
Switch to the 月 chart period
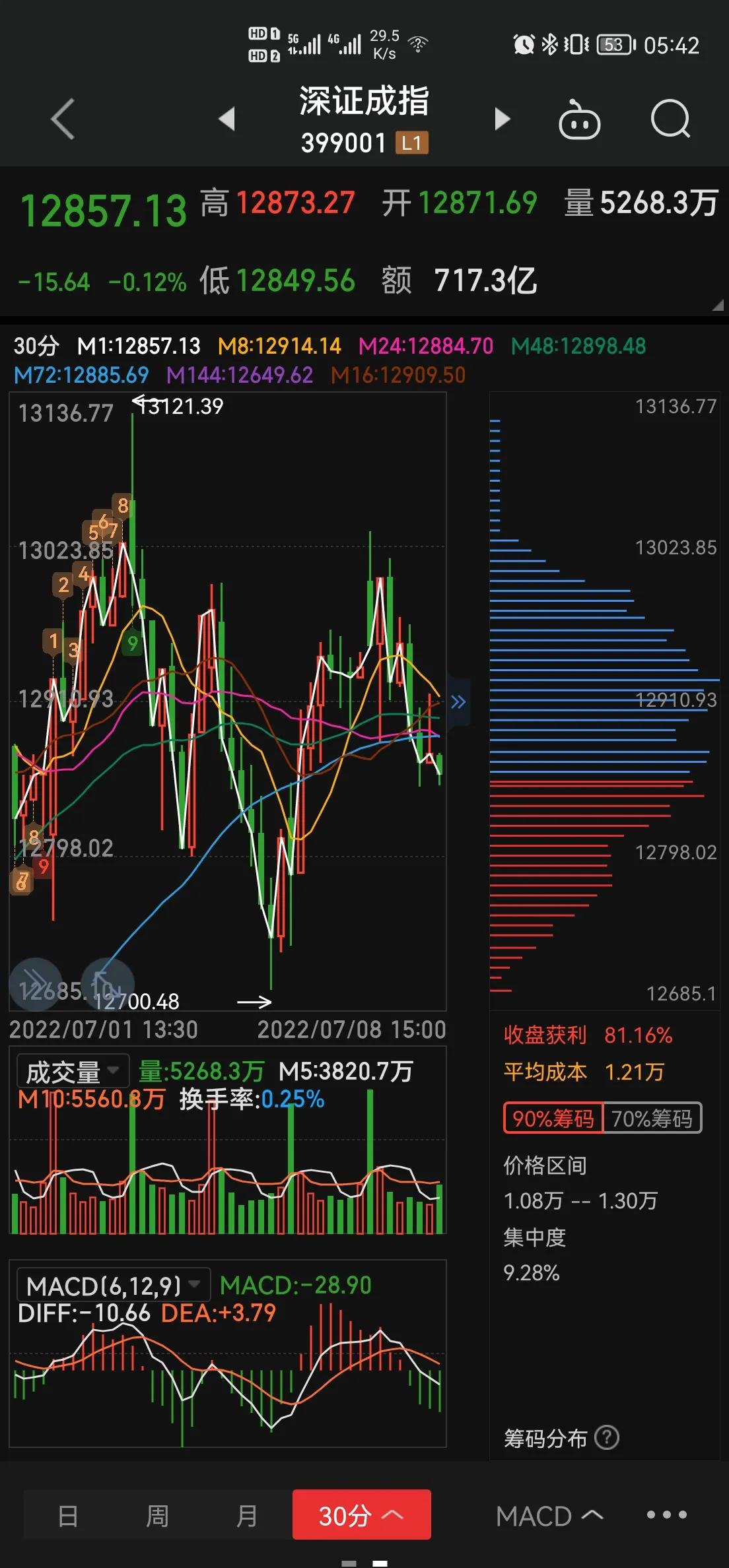click(246, 1516)
